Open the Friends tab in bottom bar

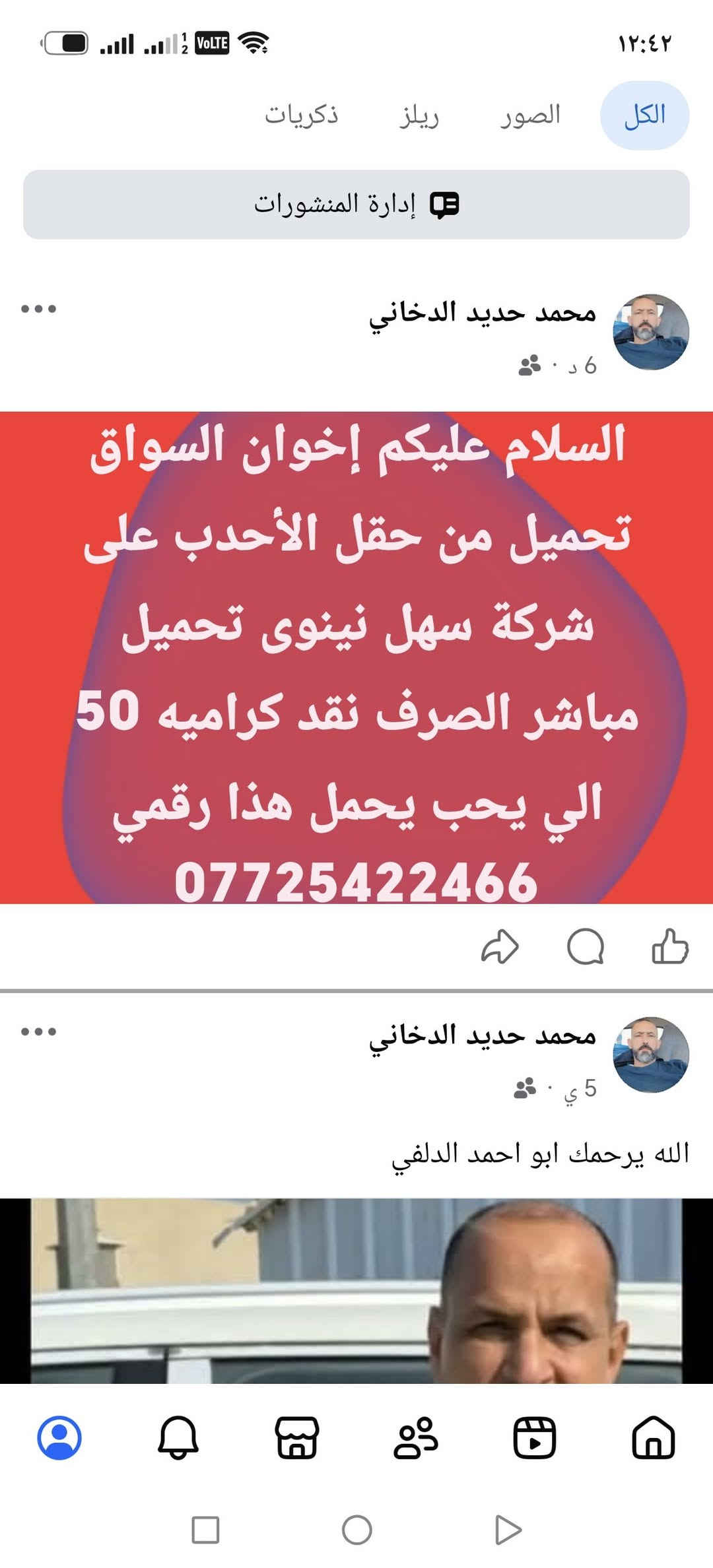click(x=416, y=1437)
